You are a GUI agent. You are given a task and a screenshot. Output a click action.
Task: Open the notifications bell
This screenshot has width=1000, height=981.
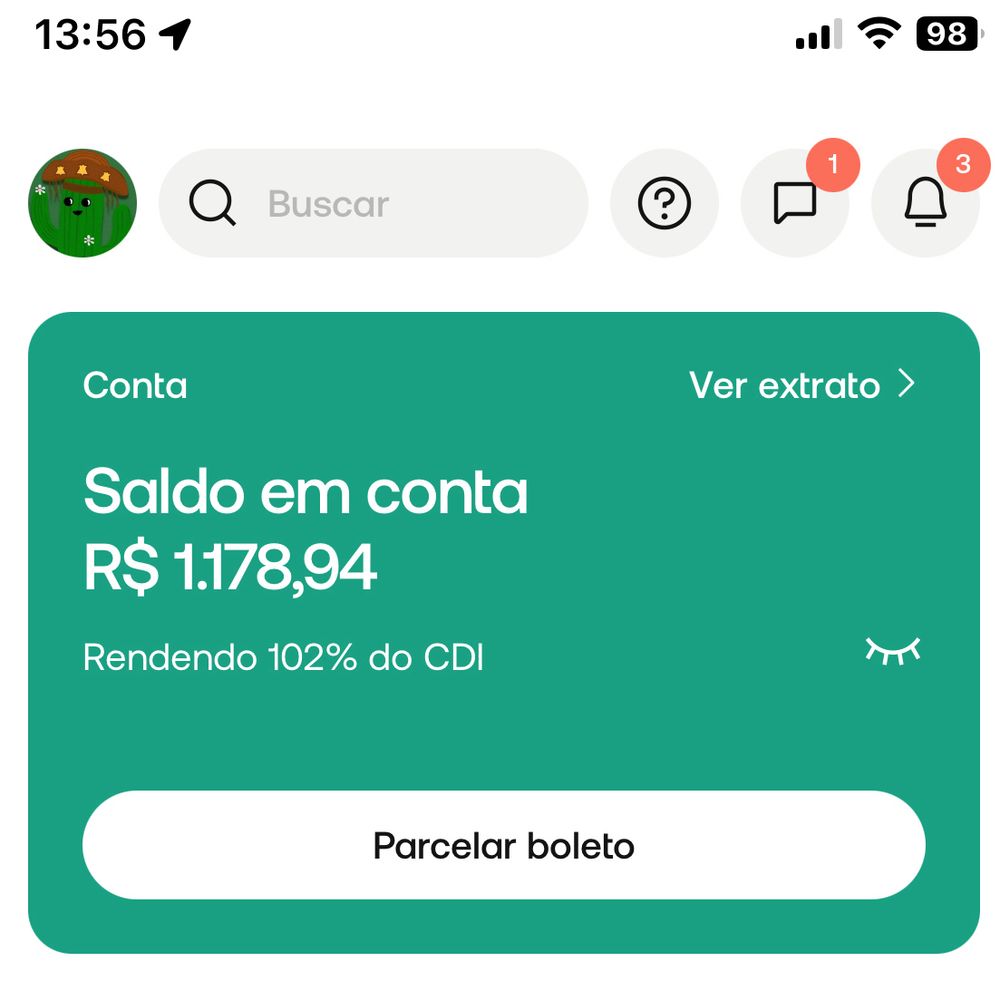click(x=925, y=204)
